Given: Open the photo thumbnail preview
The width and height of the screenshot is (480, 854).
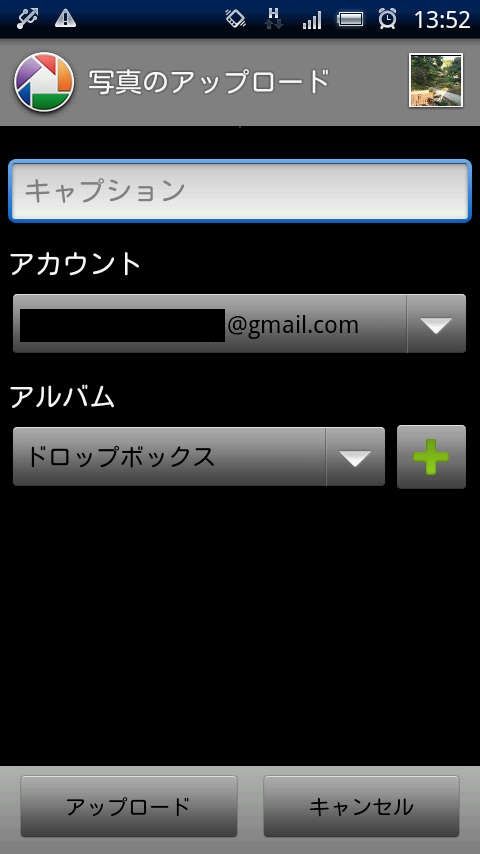Looking at the screenshot, I should (436, 80).
